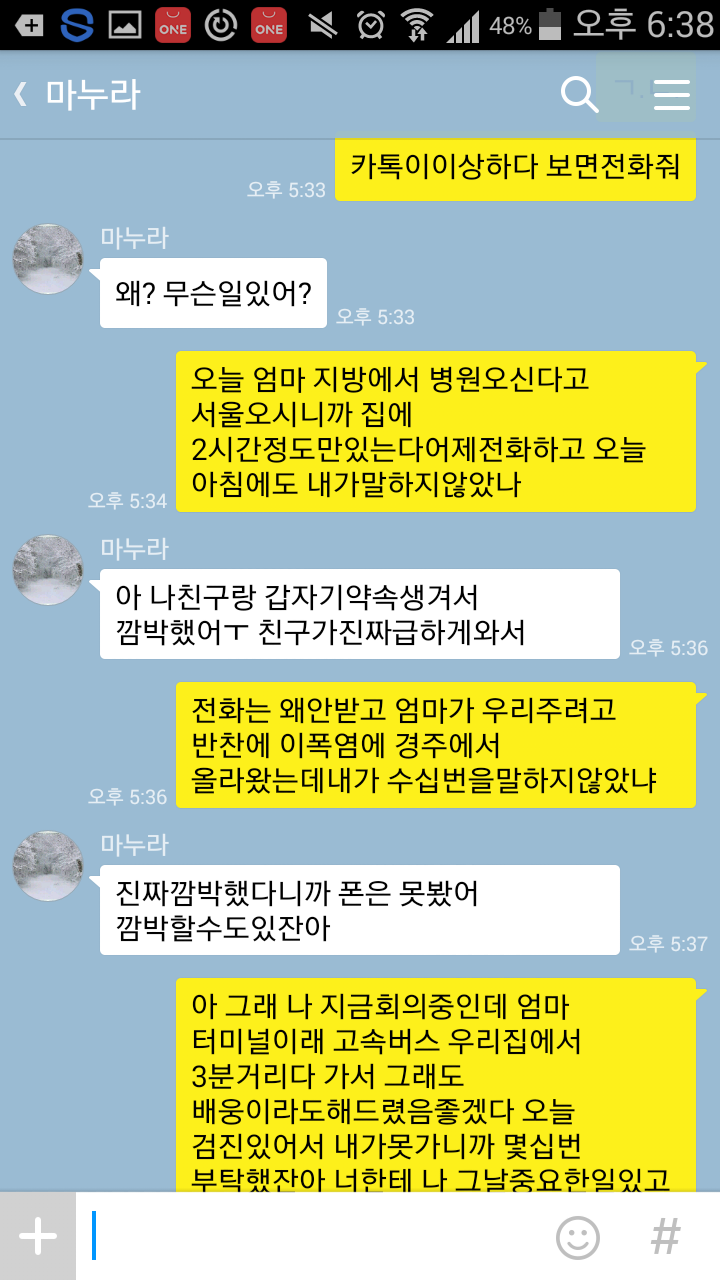Open the emoticon picker
Screen dimensions: 720x1280
tap(577, 1237)
